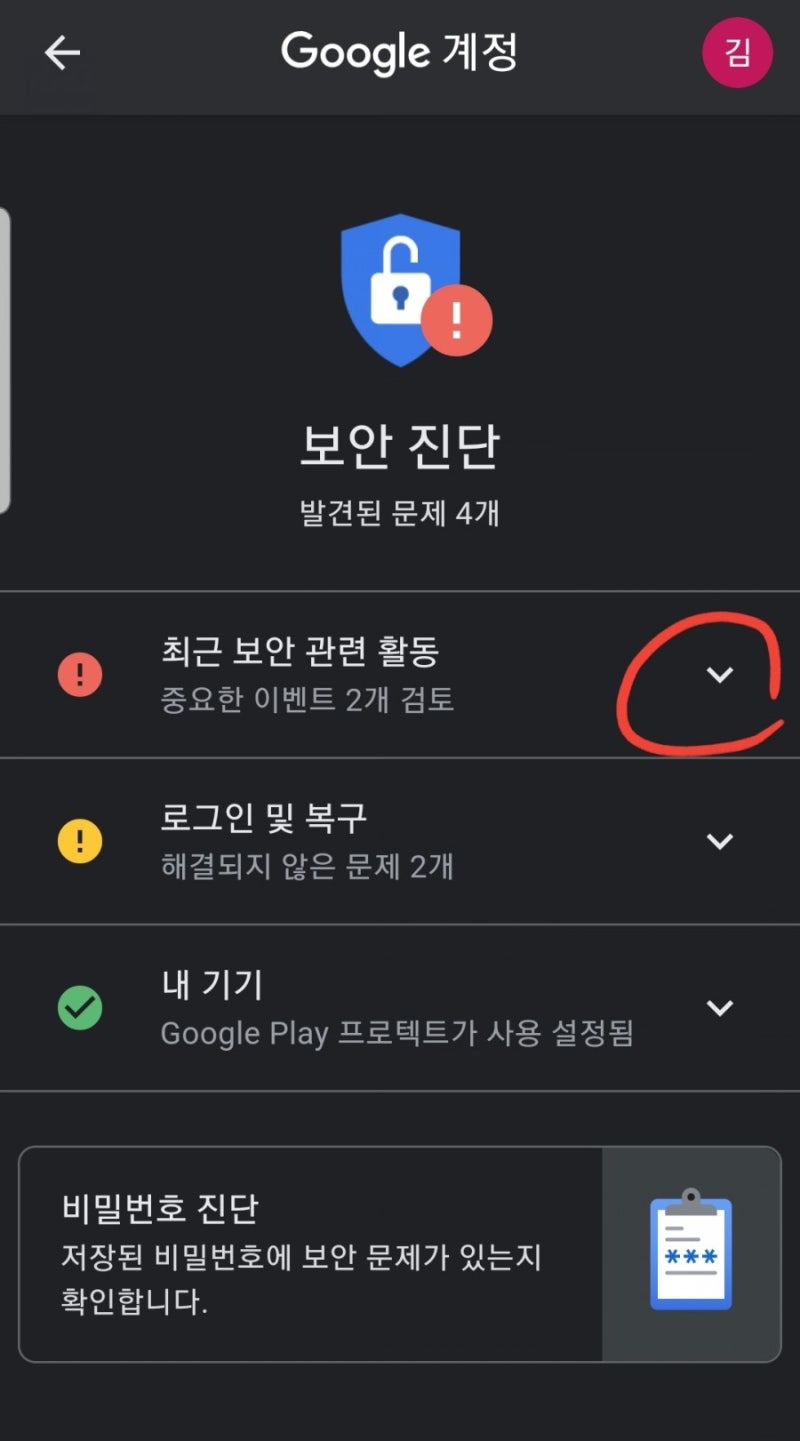Select the Google 계정 title bar
Viewport: 800px width, 1441px height.
pos(400,53)
